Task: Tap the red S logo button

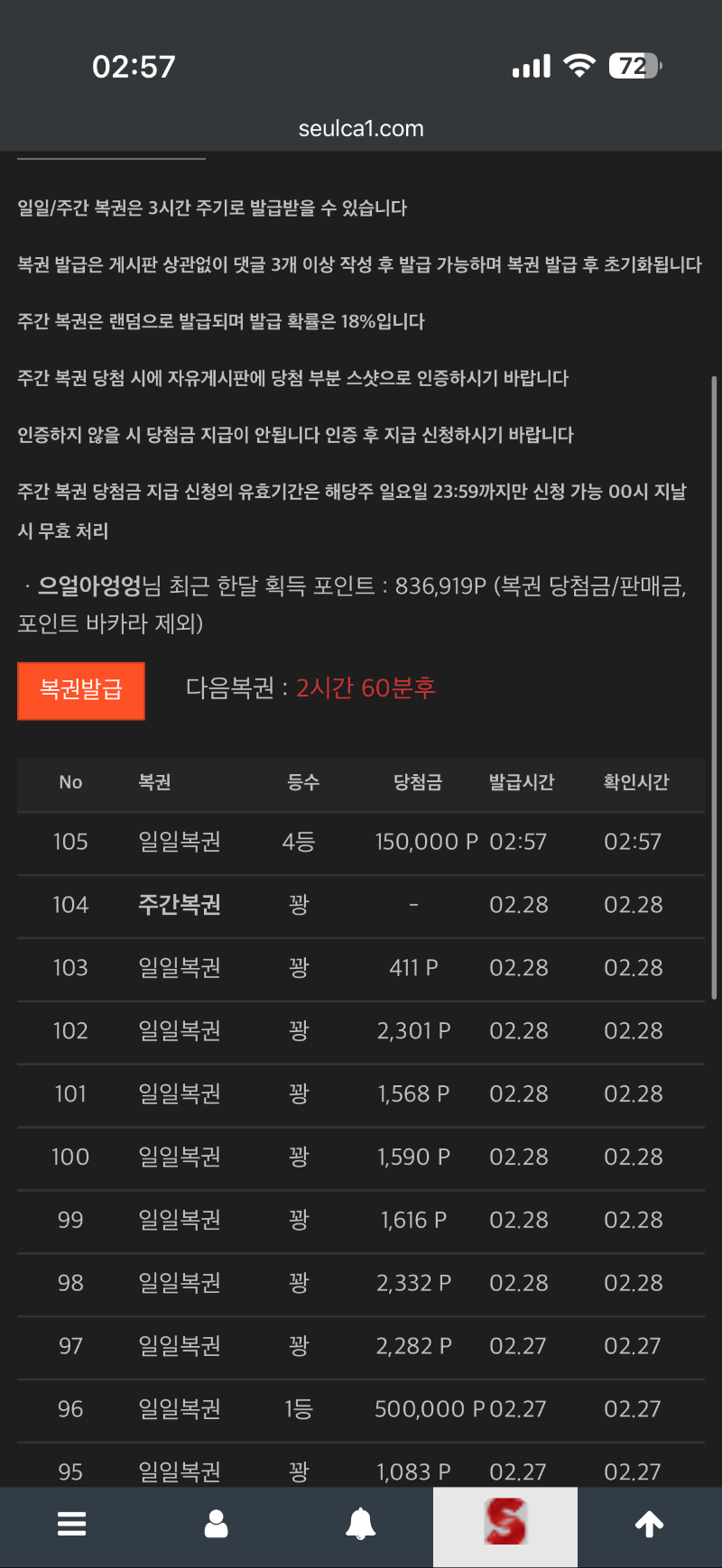Action: pyautogui.click(x=505, y=1524)
